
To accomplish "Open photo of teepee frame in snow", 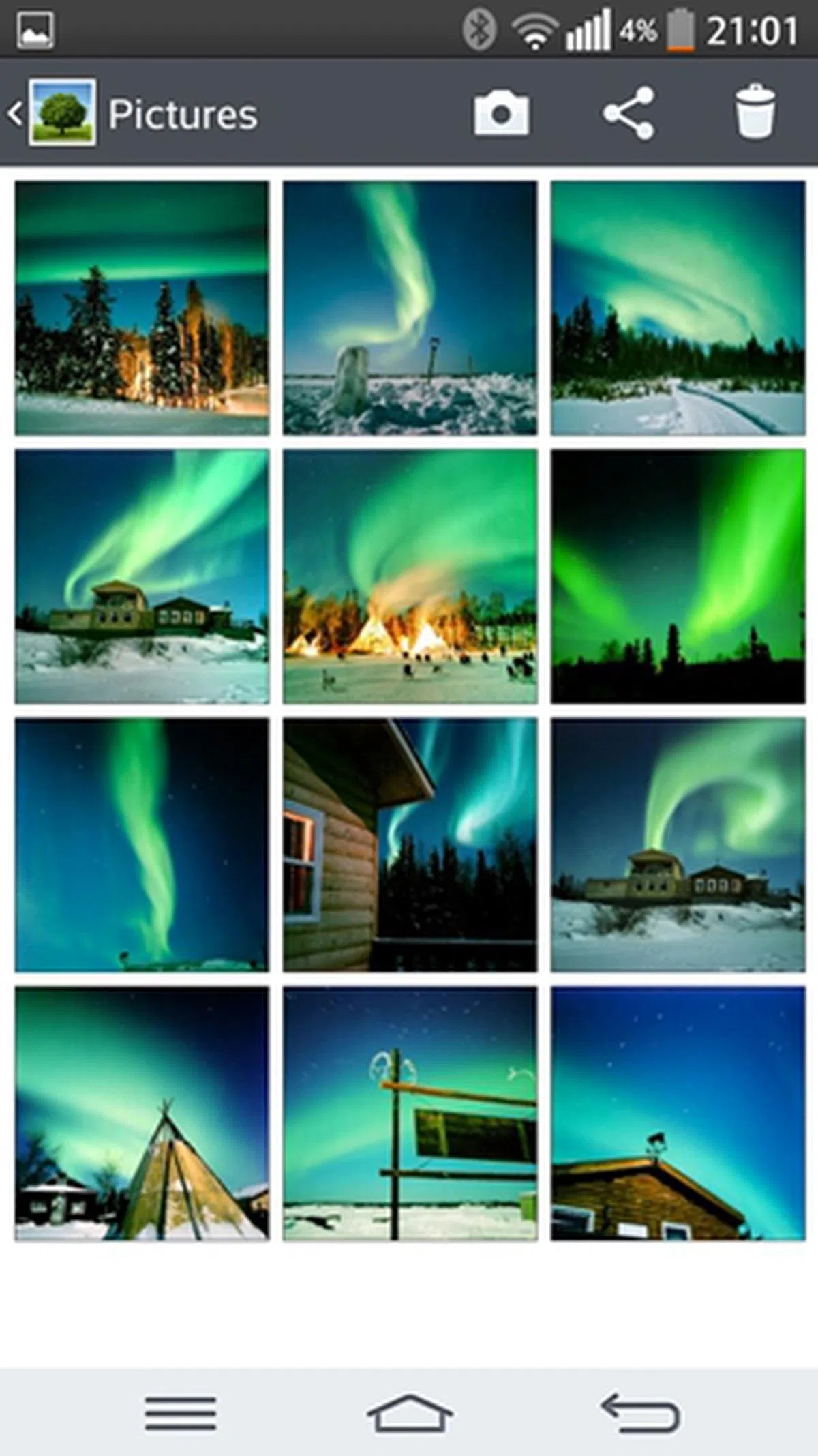I will pos(142,1113).
